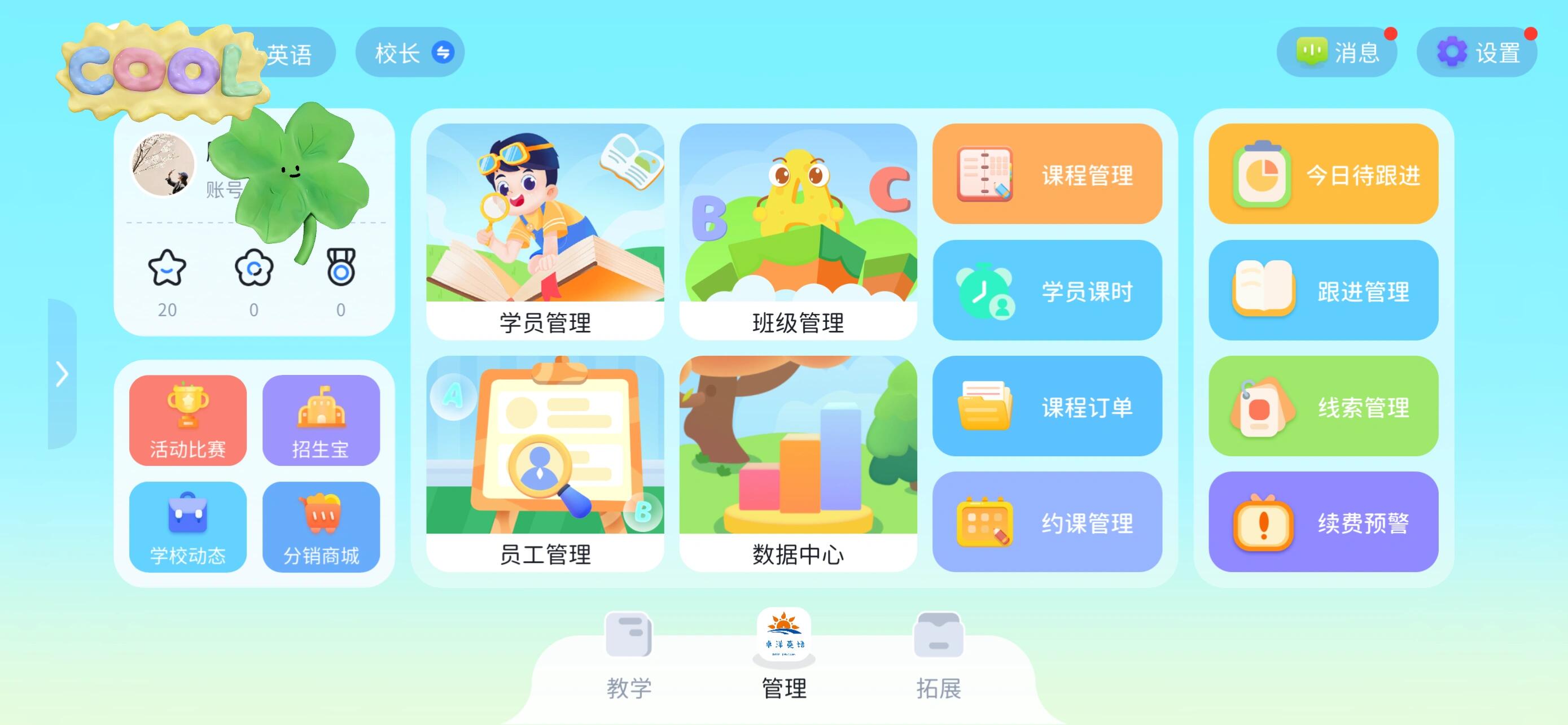Open 活动比赛 activities and contests
Screen dimensions: 1568x725
(187, 421)
